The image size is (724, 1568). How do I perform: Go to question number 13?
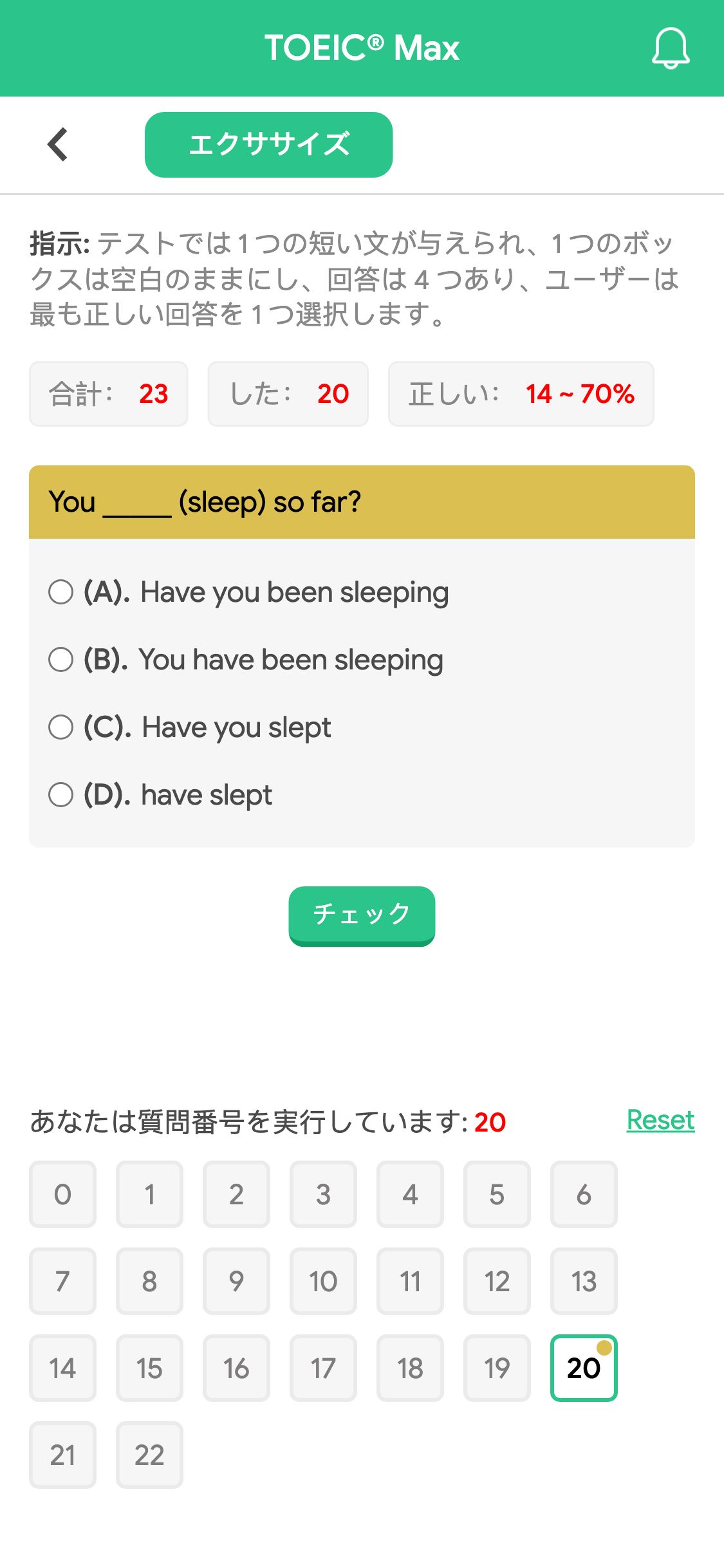coord(584,1281)
